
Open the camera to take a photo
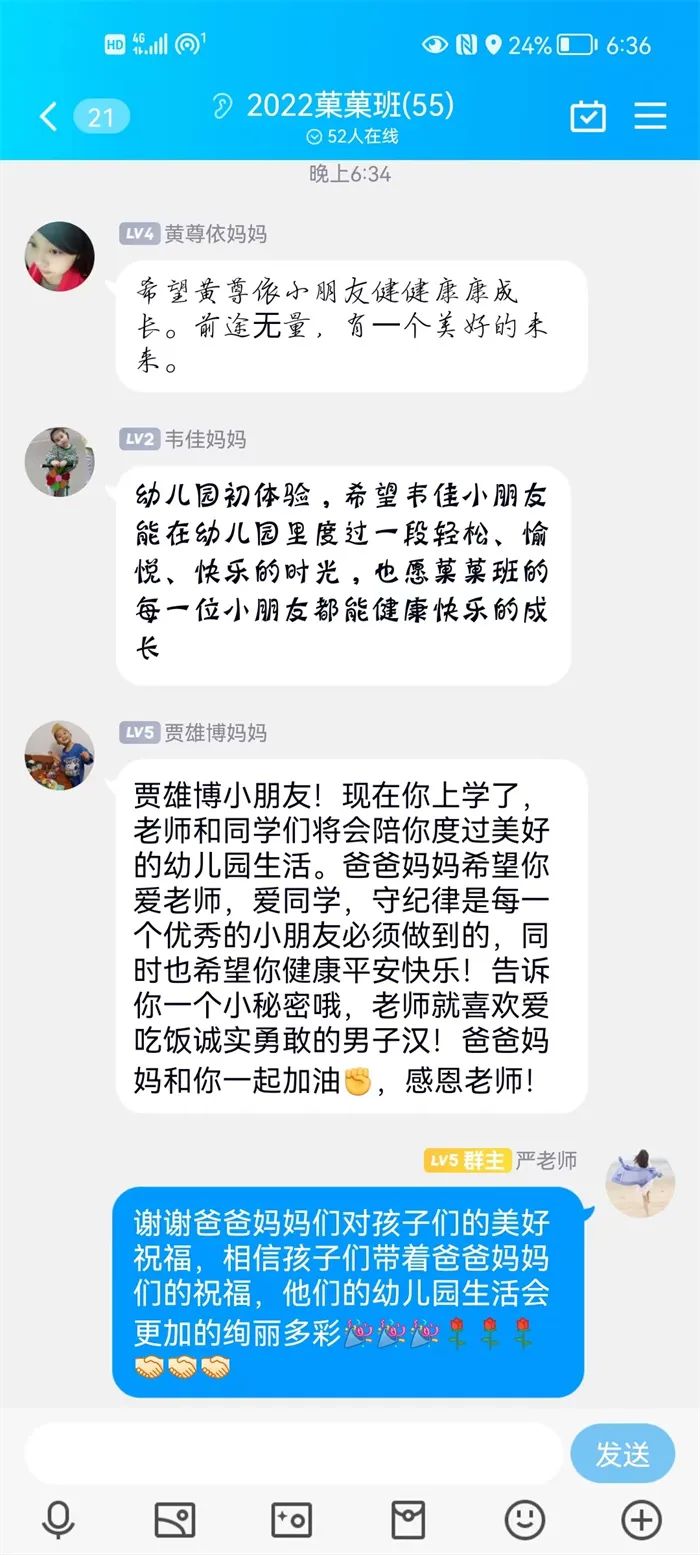tap(292, 1520)
